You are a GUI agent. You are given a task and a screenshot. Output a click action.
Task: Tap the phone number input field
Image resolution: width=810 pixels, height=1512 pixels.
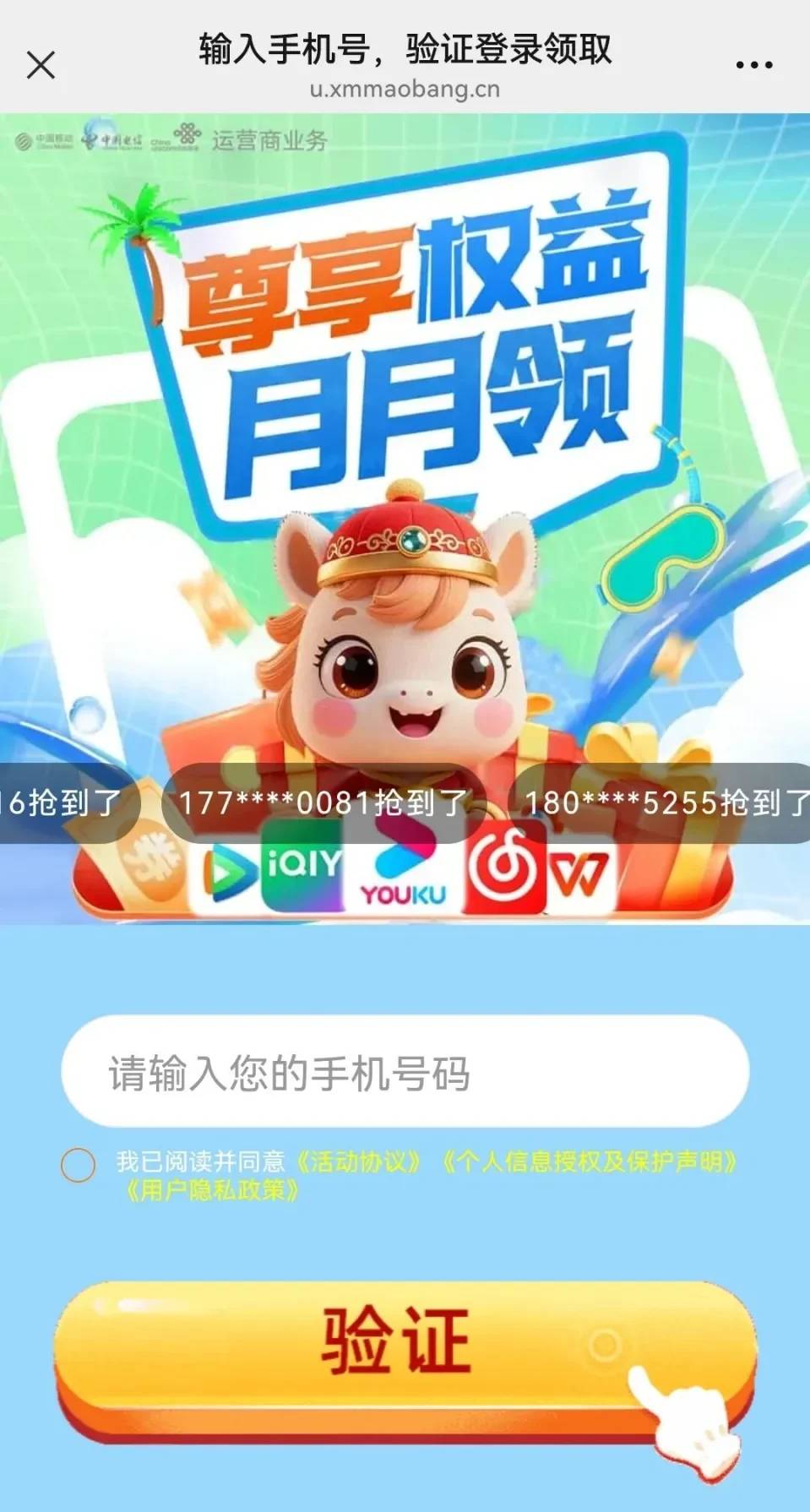point(405,1073)
